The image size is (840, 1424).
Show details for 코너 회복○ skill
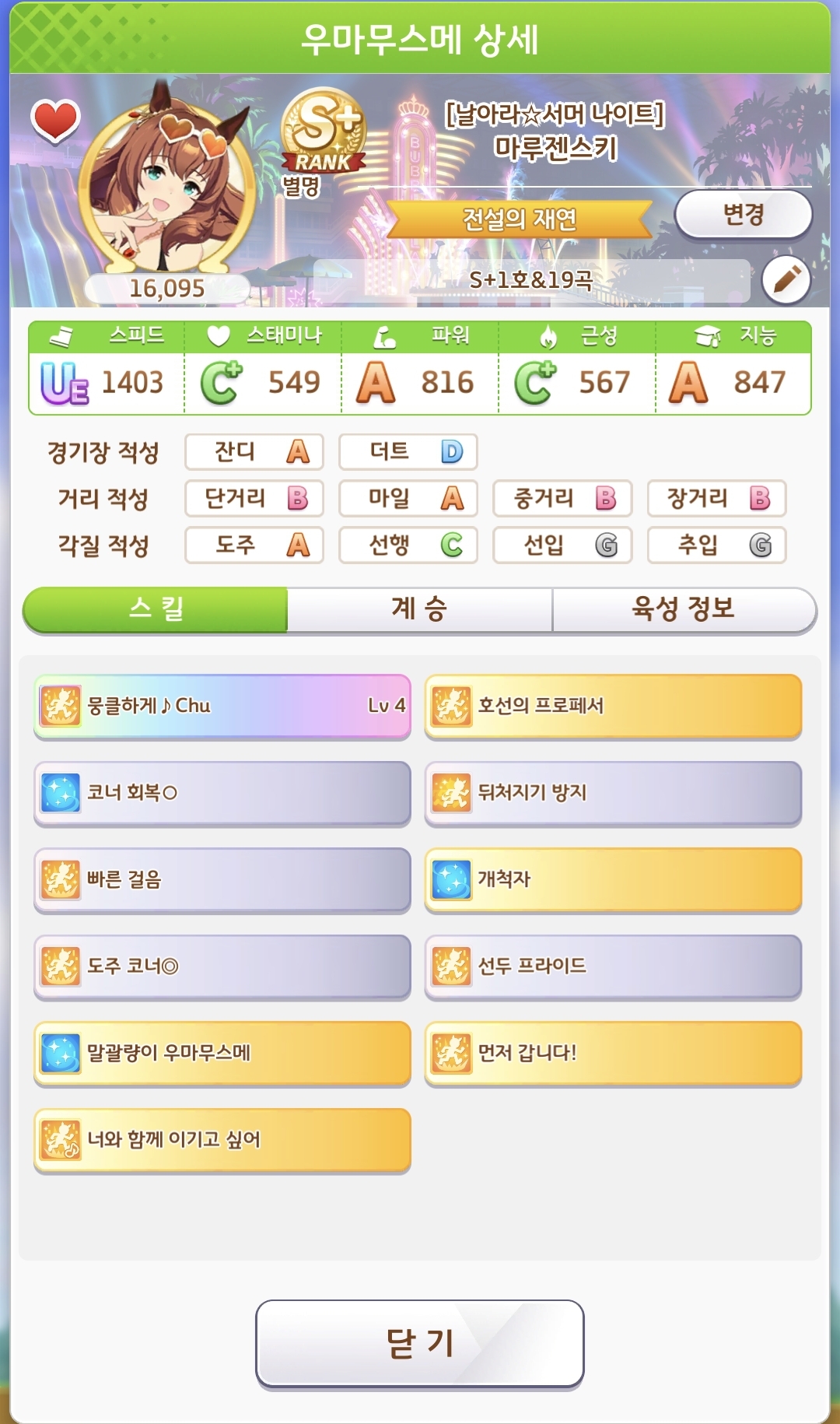coord(222,793)
